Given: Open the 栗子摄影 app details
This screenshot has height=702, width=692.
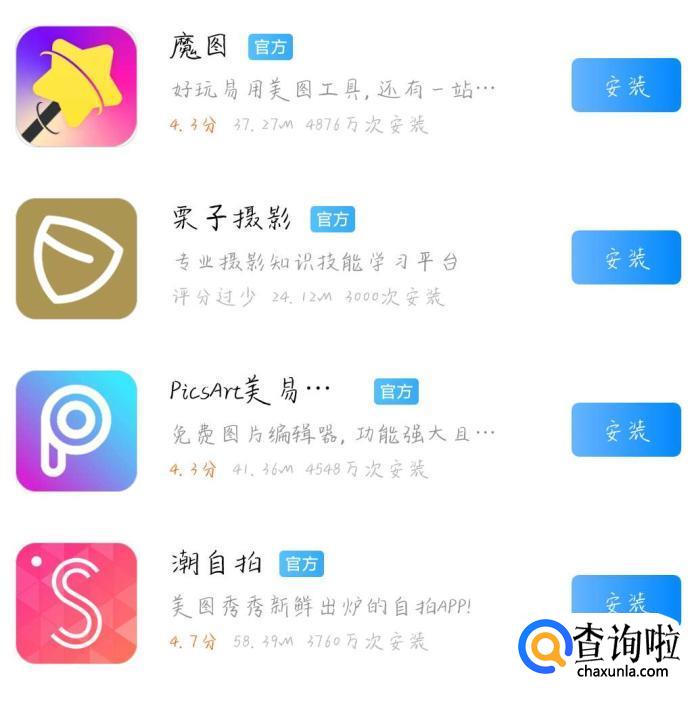Looking at the screenshot, I should point(233,218).
